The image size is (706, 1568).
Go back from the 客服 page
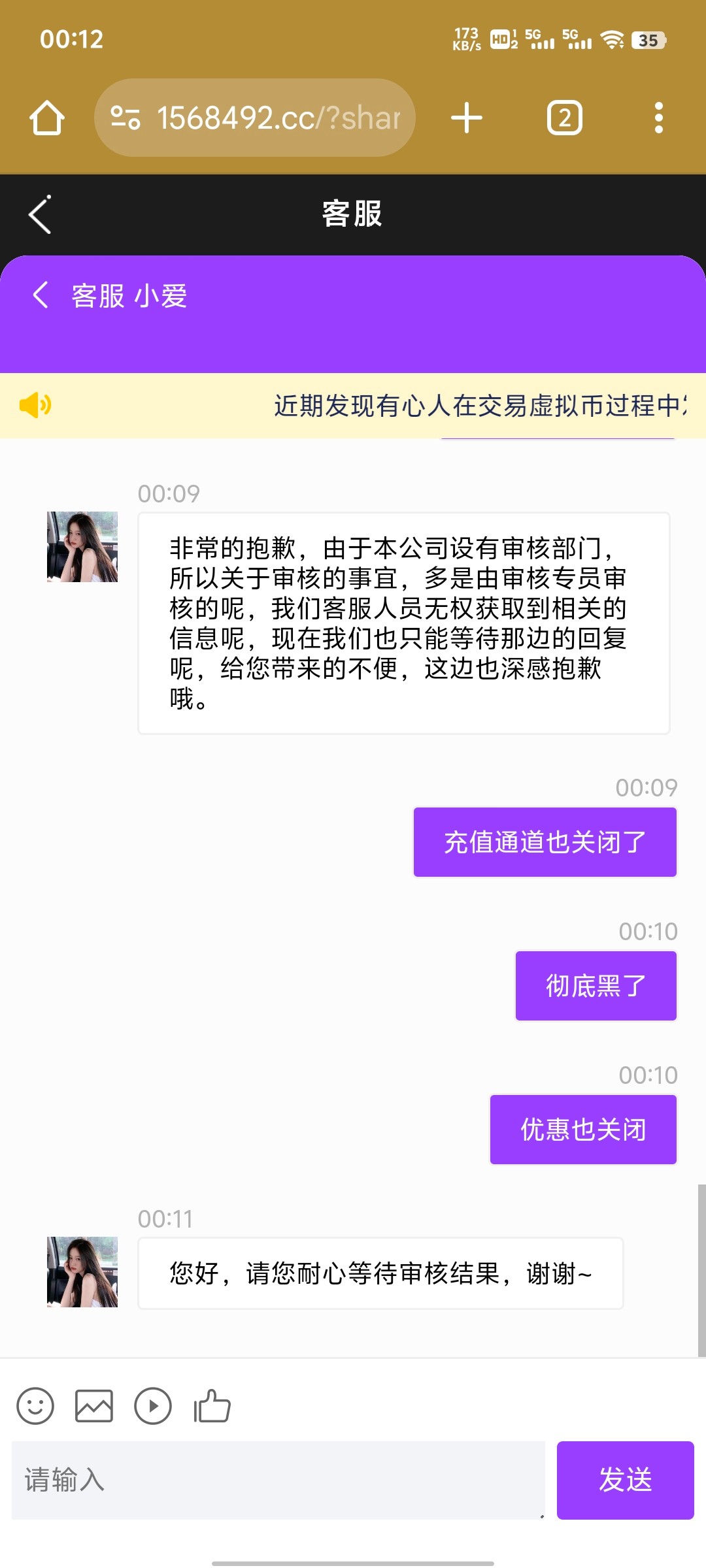[x=41, y=214]
